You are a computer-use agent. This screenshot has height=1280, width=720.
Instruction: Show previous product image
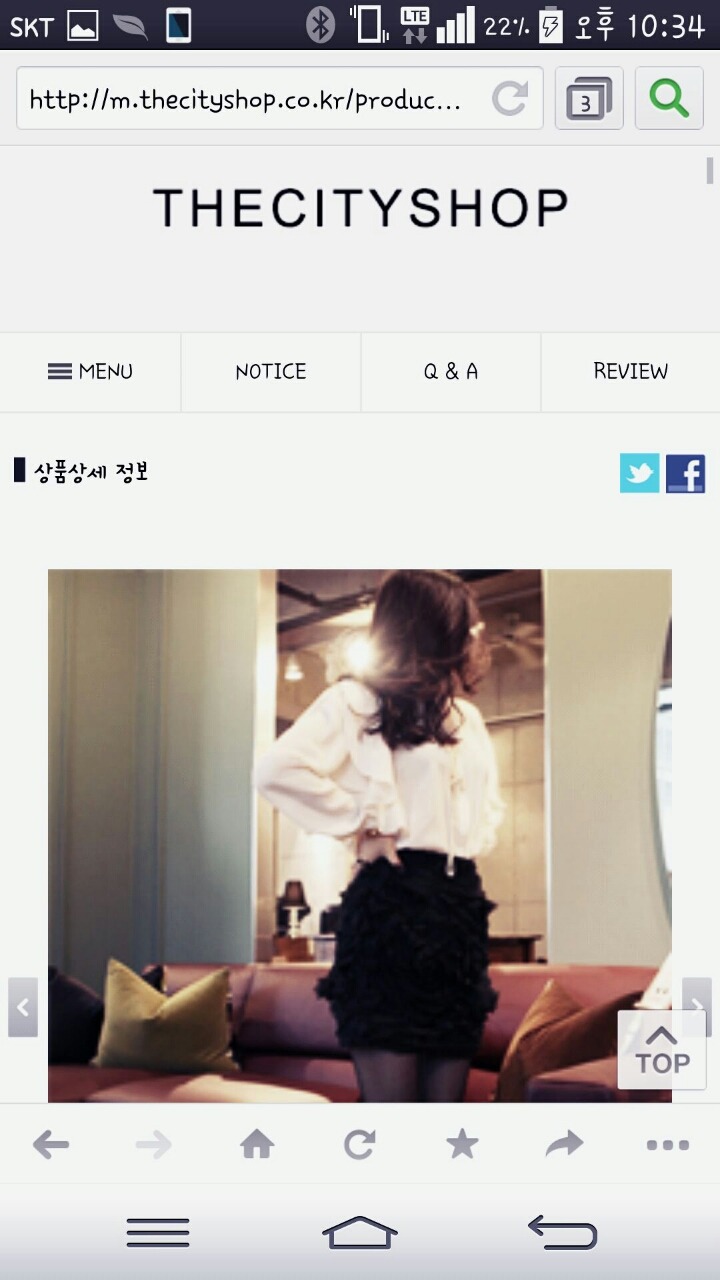click(x=22, y=1007)
